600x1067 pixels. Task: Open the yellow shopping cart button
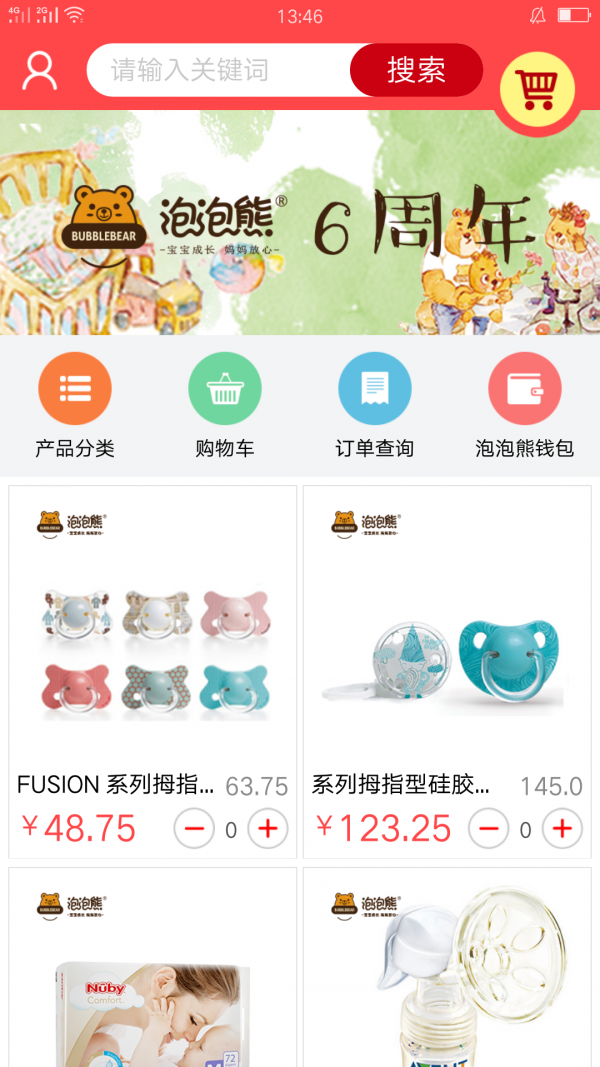click(538, 90)
